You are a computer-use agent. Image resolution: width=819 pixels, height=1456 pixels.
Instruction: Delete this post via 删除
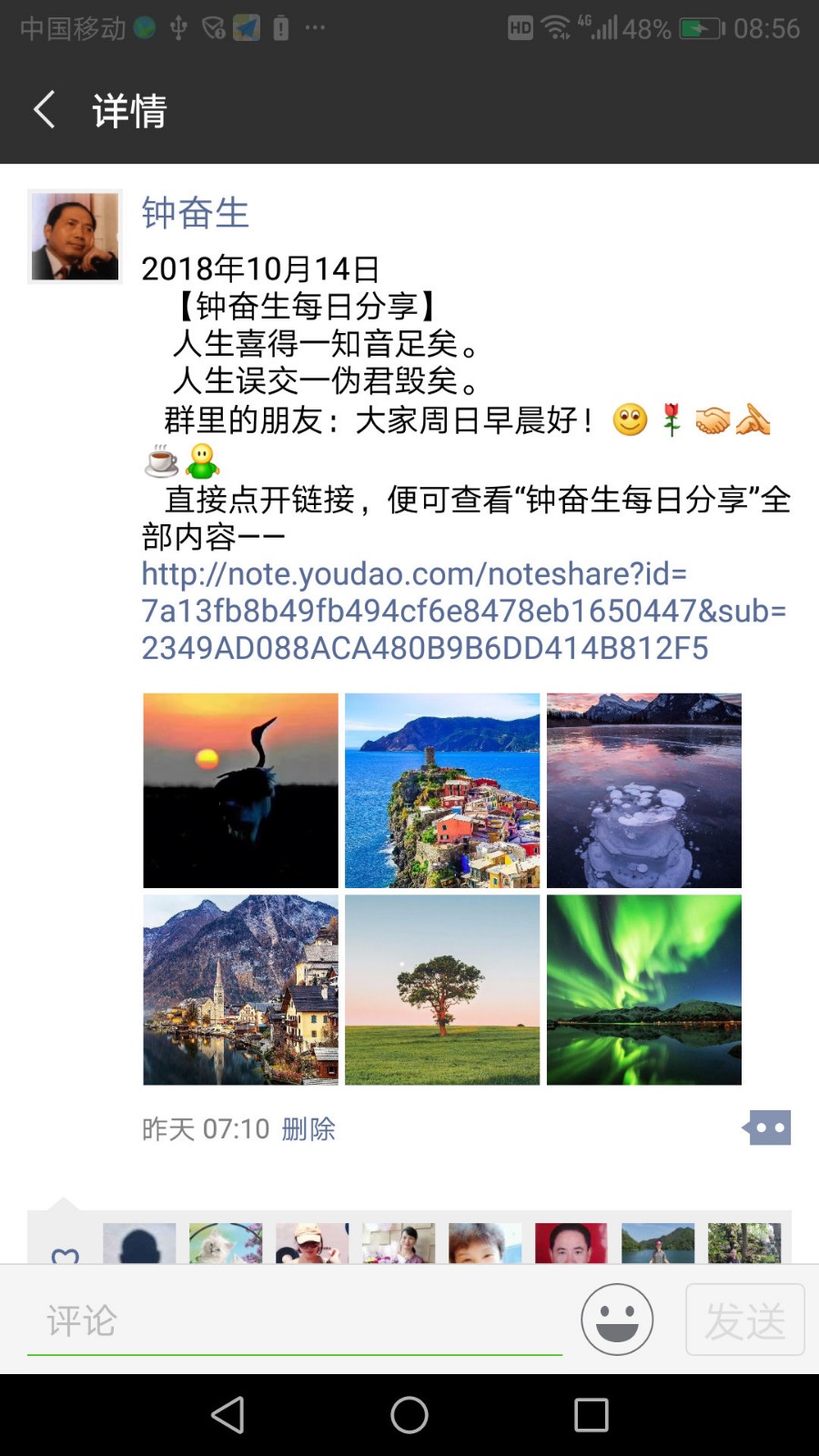coord(308,1129)
